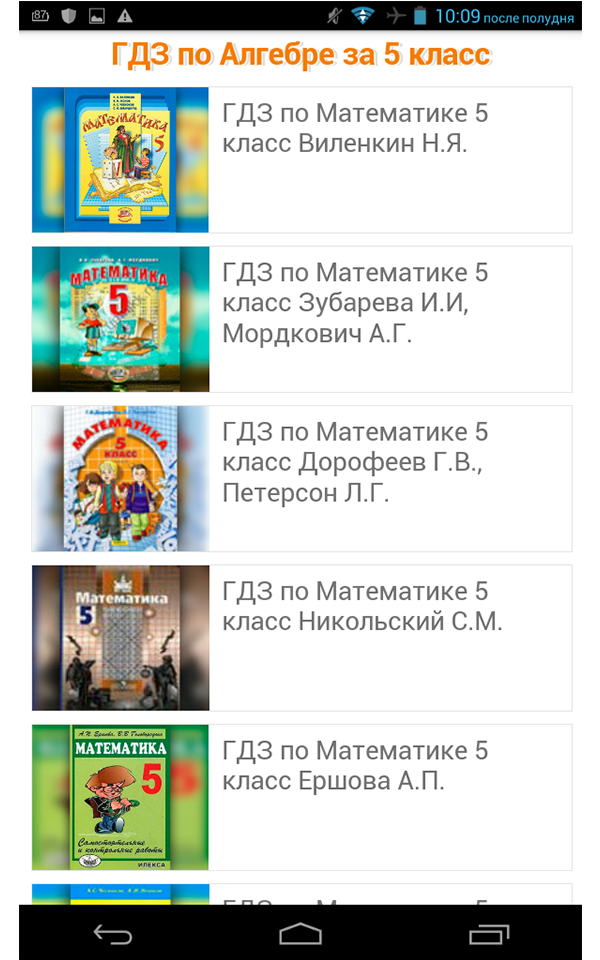
Task: Go back using the system back button
Action: pos(112,934)
